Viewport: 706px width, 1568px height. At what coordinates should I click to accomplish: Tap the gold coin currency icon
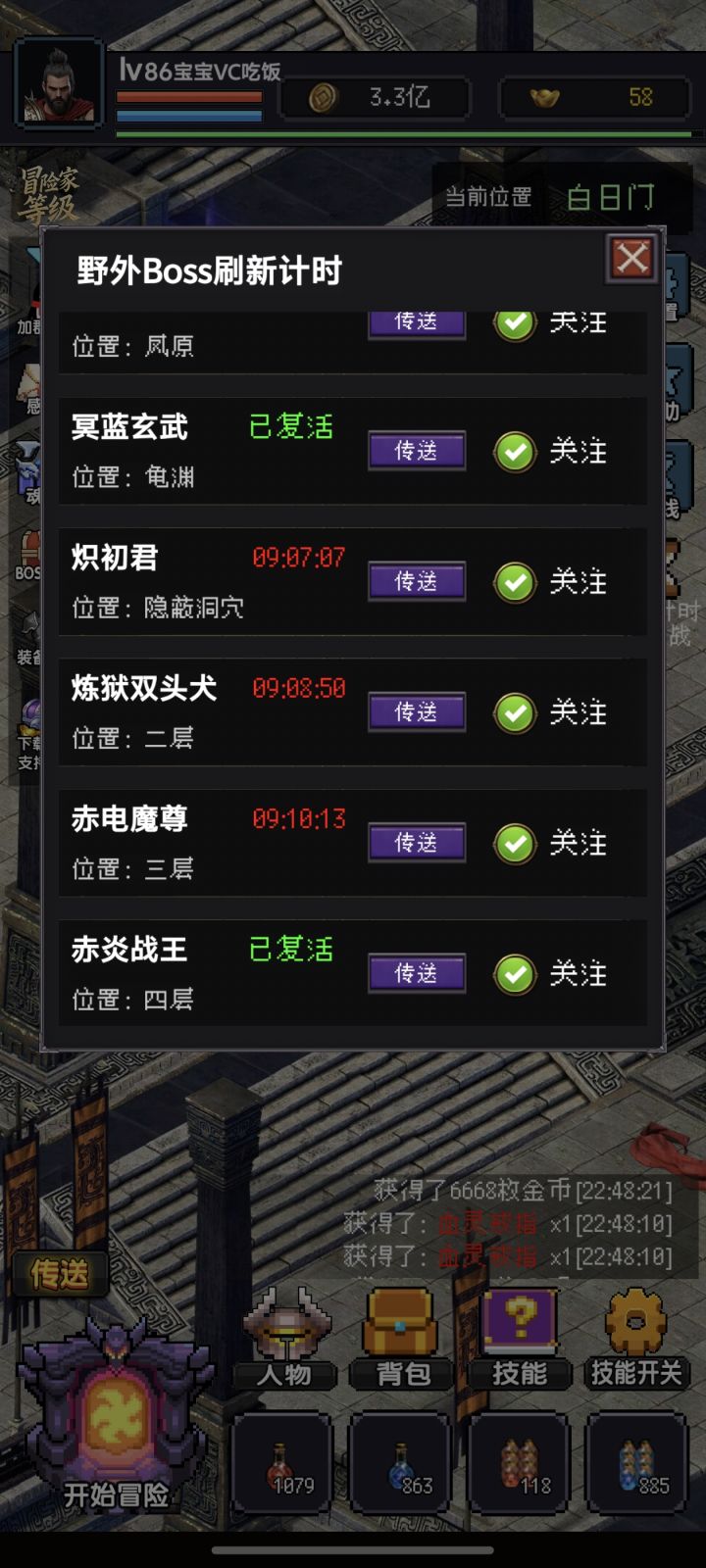click(324, 98)
